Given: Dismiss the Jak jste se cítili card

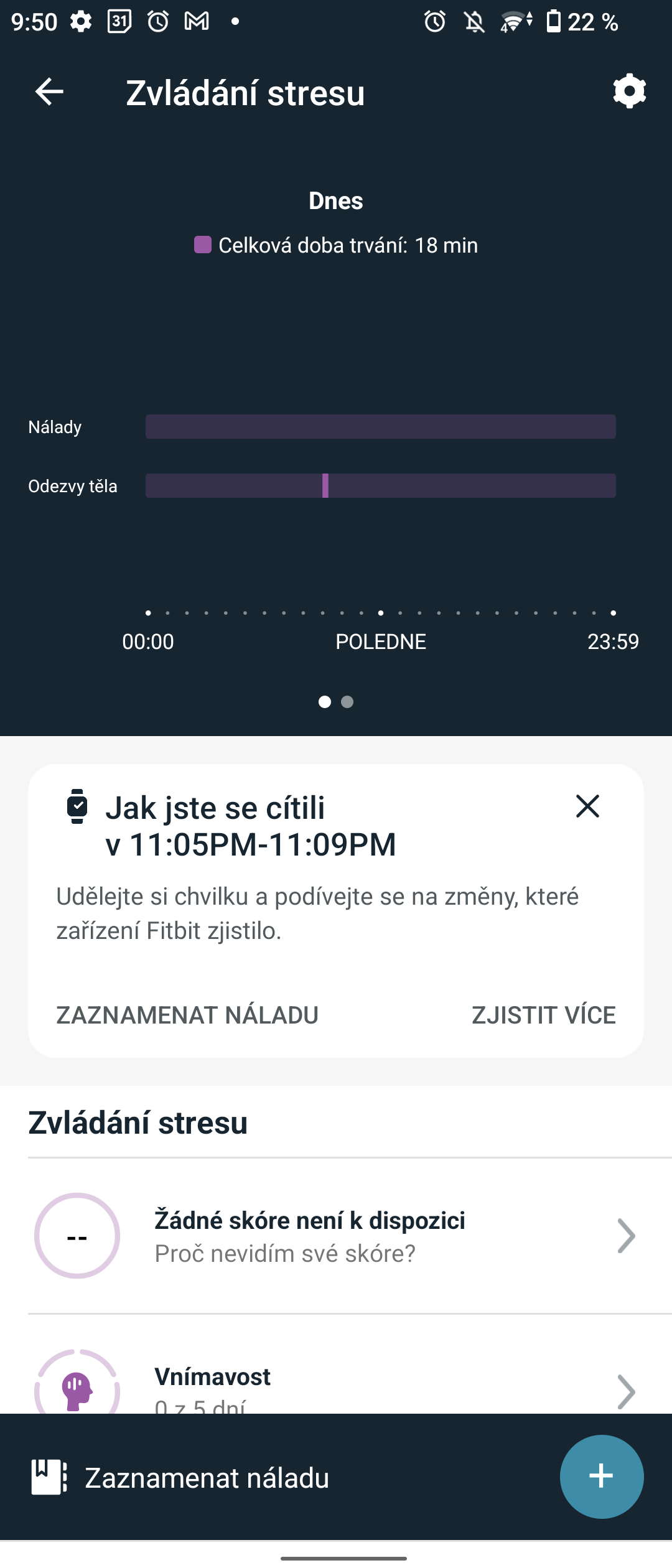Looking at the screenshot, I should coord(587,806).
